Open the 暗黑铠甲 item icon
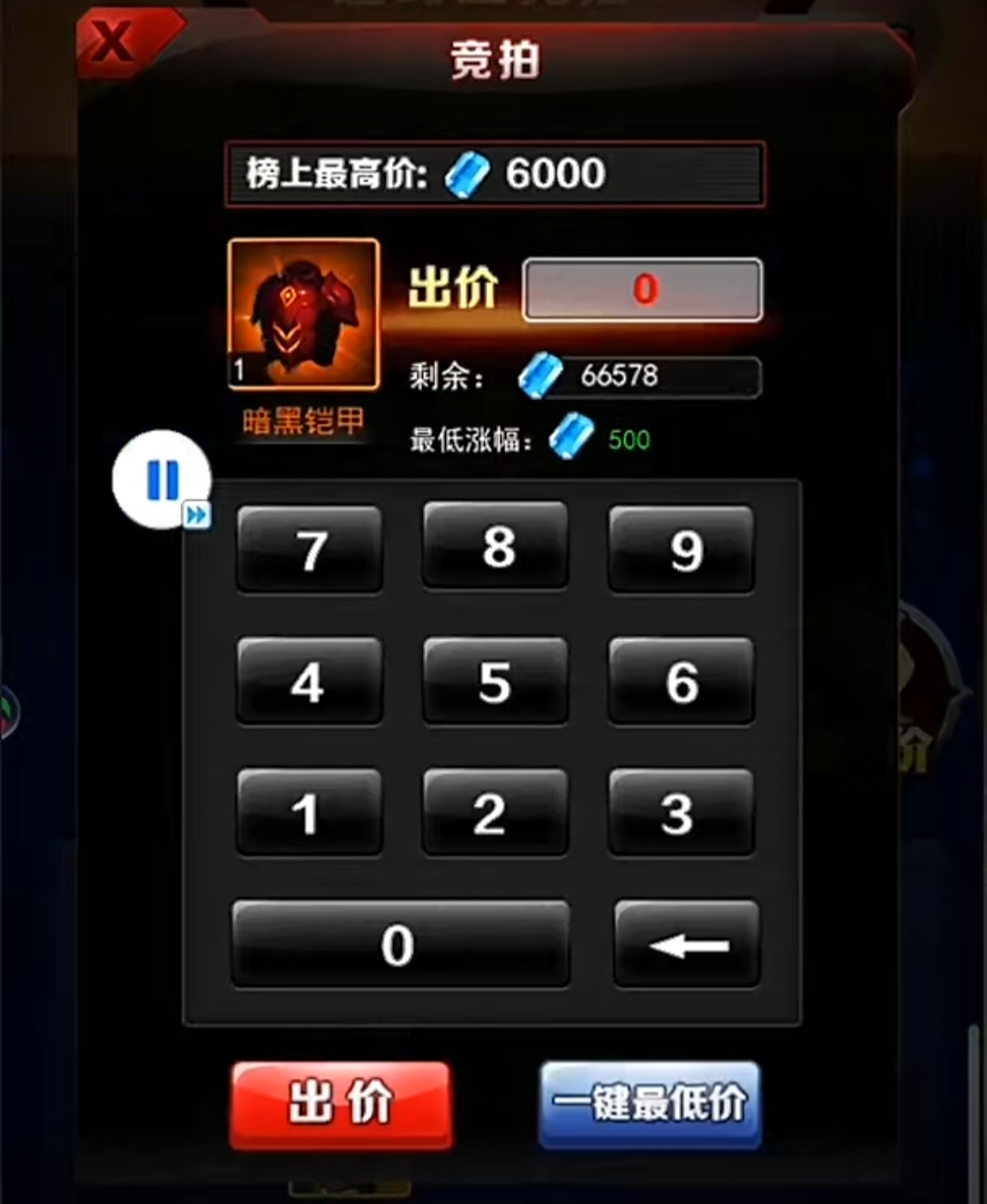 [x=303, y=314]
